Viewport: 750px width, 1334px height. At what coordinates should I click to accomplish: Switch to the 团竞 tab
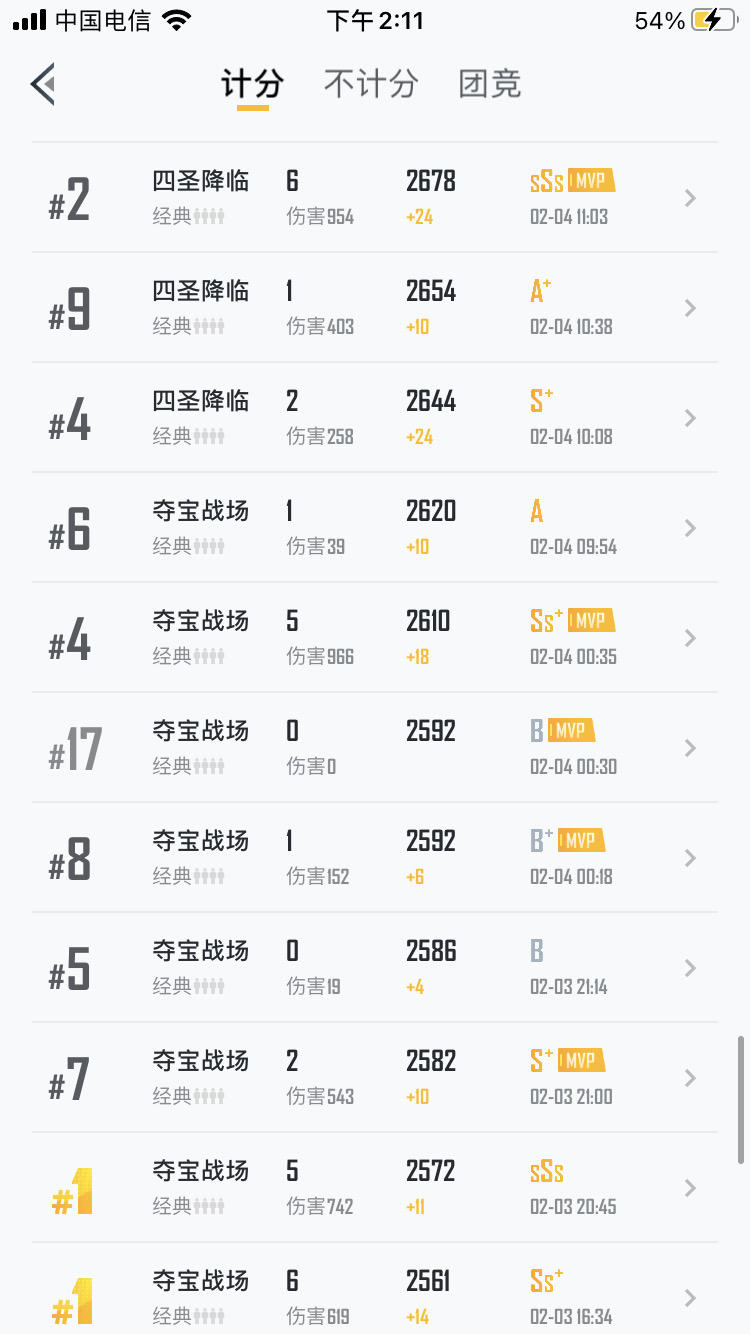[490, 84]
